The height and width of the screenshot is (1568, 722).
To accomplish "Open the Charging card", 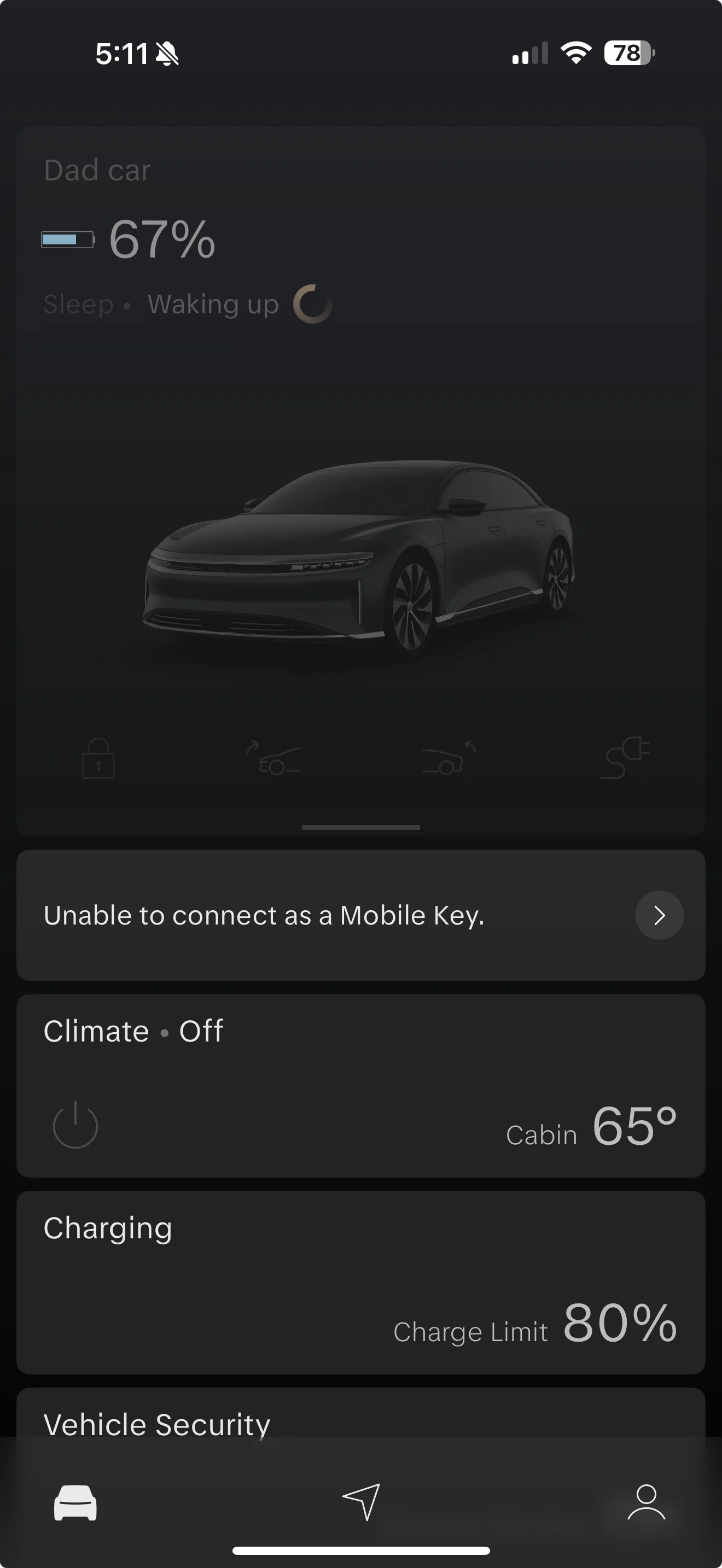I will click(361, 1282).
